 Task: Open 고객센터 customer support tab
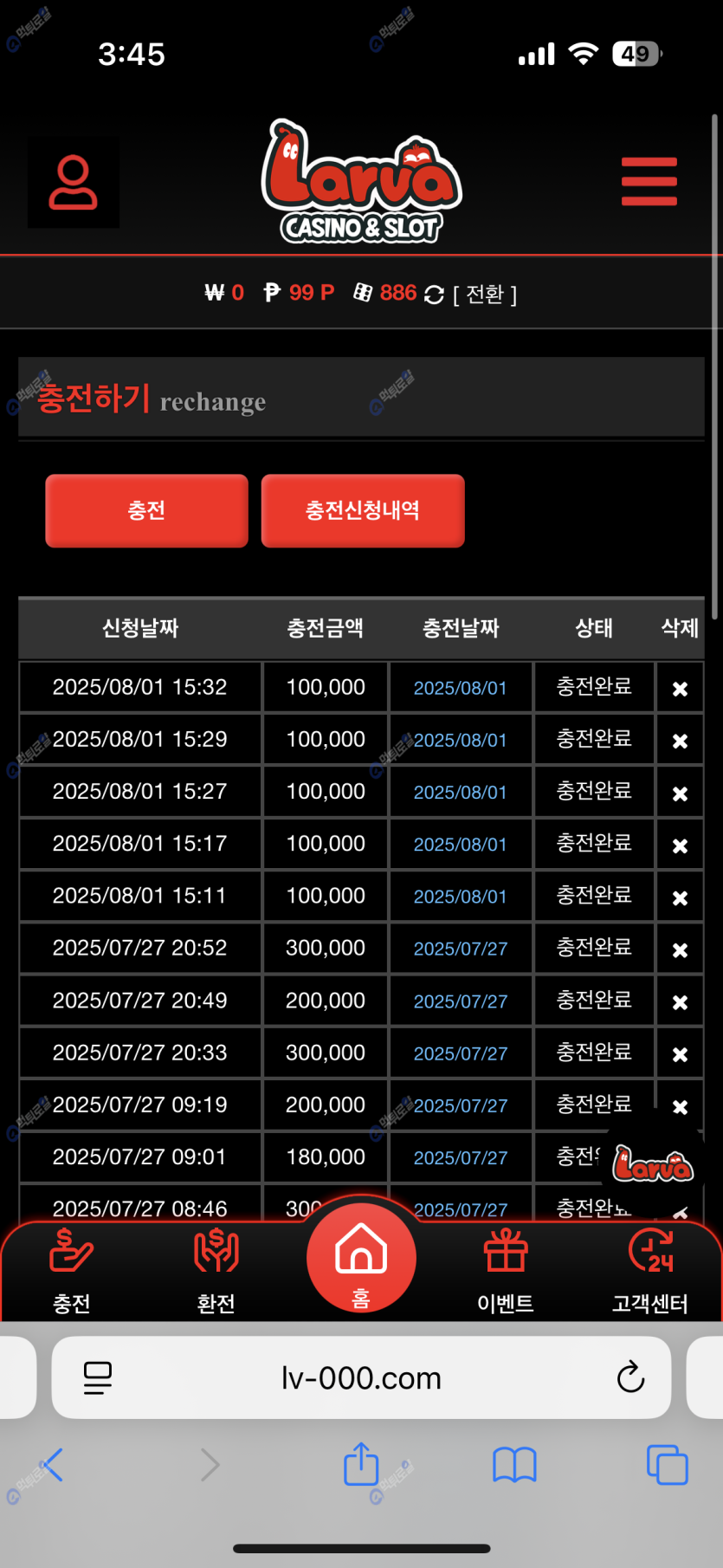click(650, 1271)
